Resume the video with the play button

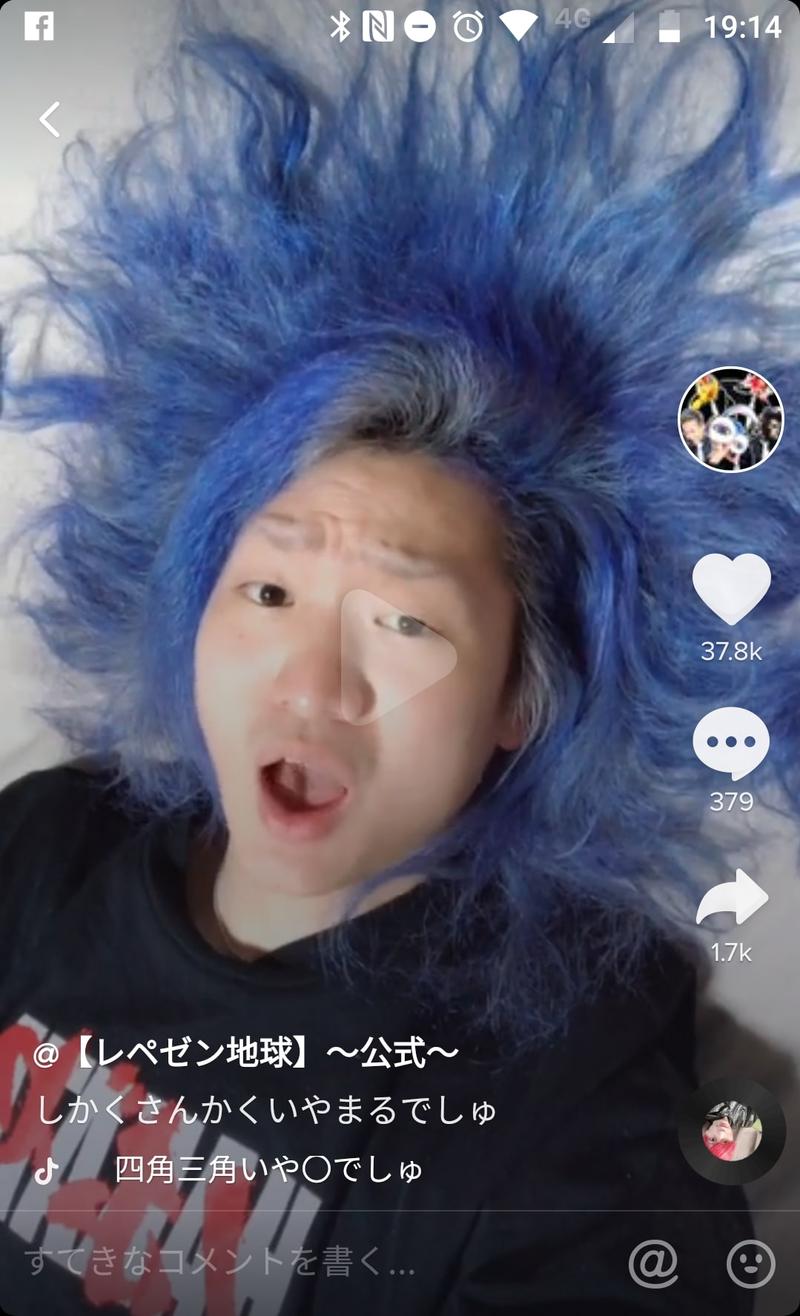click(396, 656)
